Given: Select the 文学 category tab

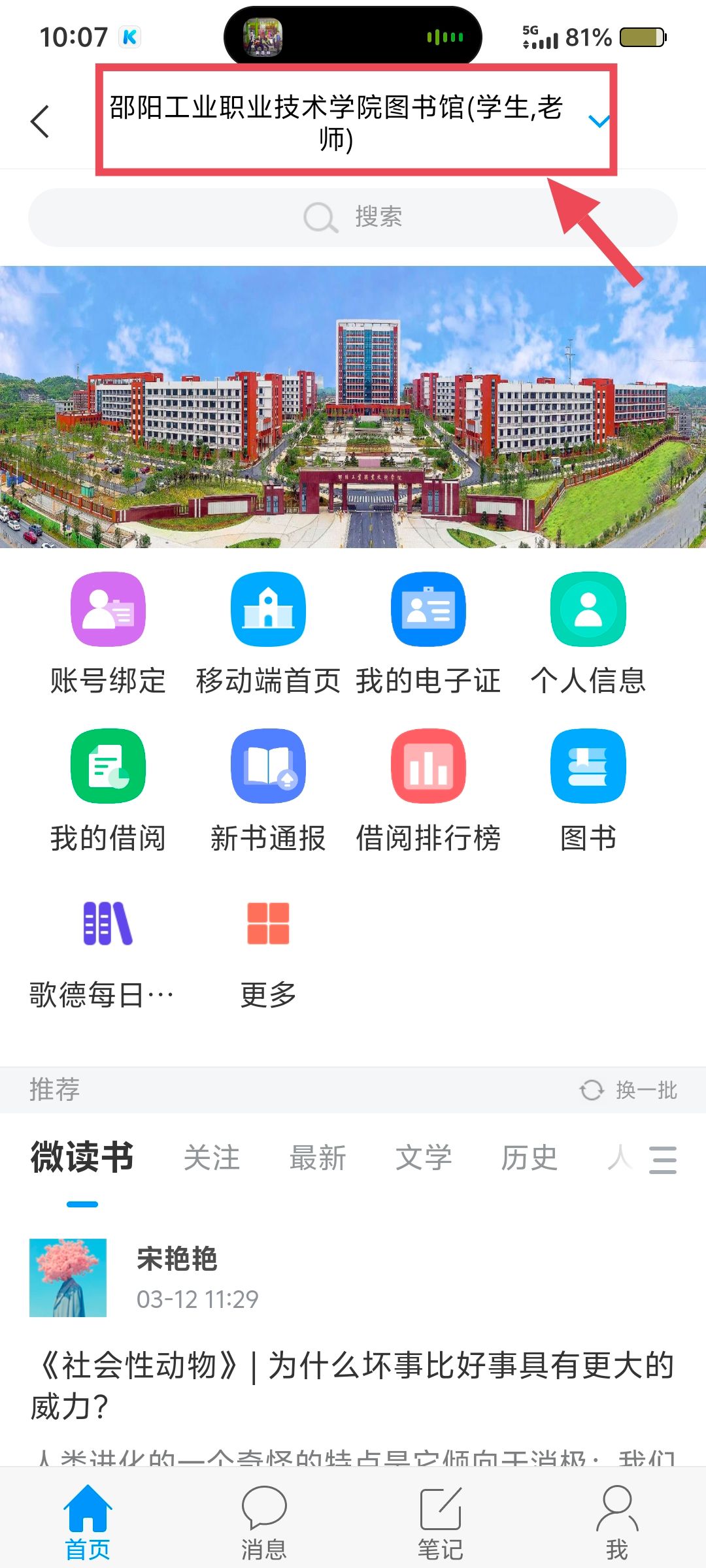Looking at the screenshot, I should [x=424, y=1158].
